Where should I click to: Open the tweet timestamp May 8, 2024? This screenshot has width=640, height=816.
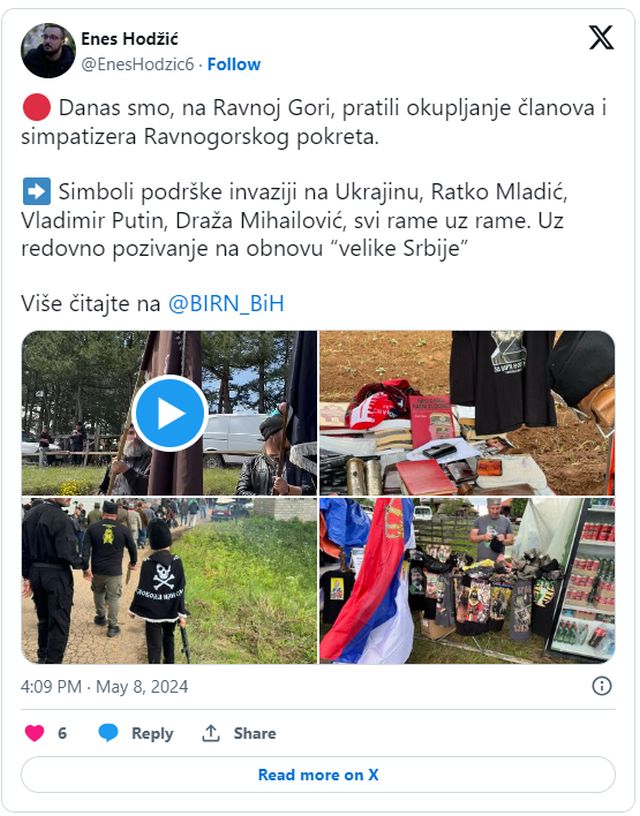104,687
